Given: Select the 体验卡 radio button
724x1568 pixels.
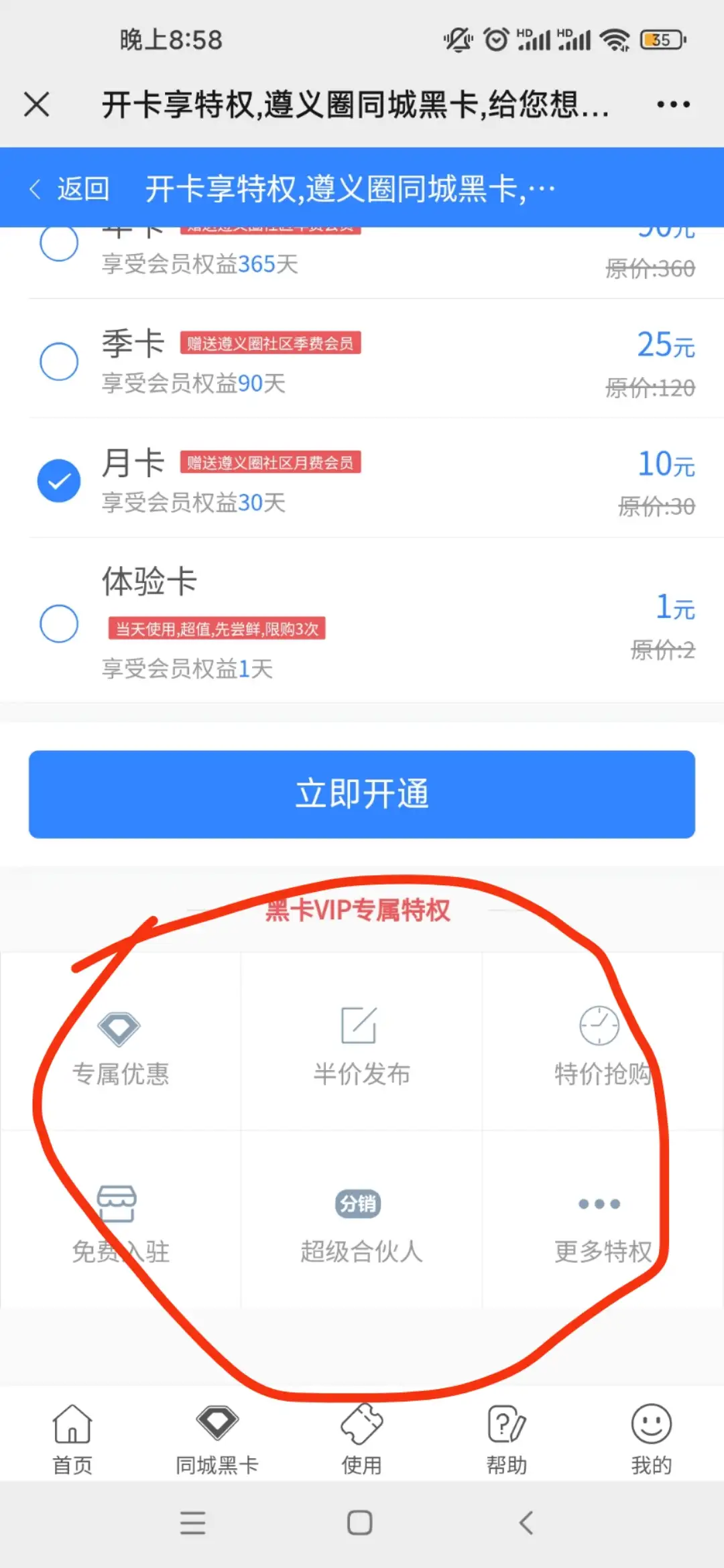Looking at the screenshot, I should pyautogui.click(x=60, y=623).
